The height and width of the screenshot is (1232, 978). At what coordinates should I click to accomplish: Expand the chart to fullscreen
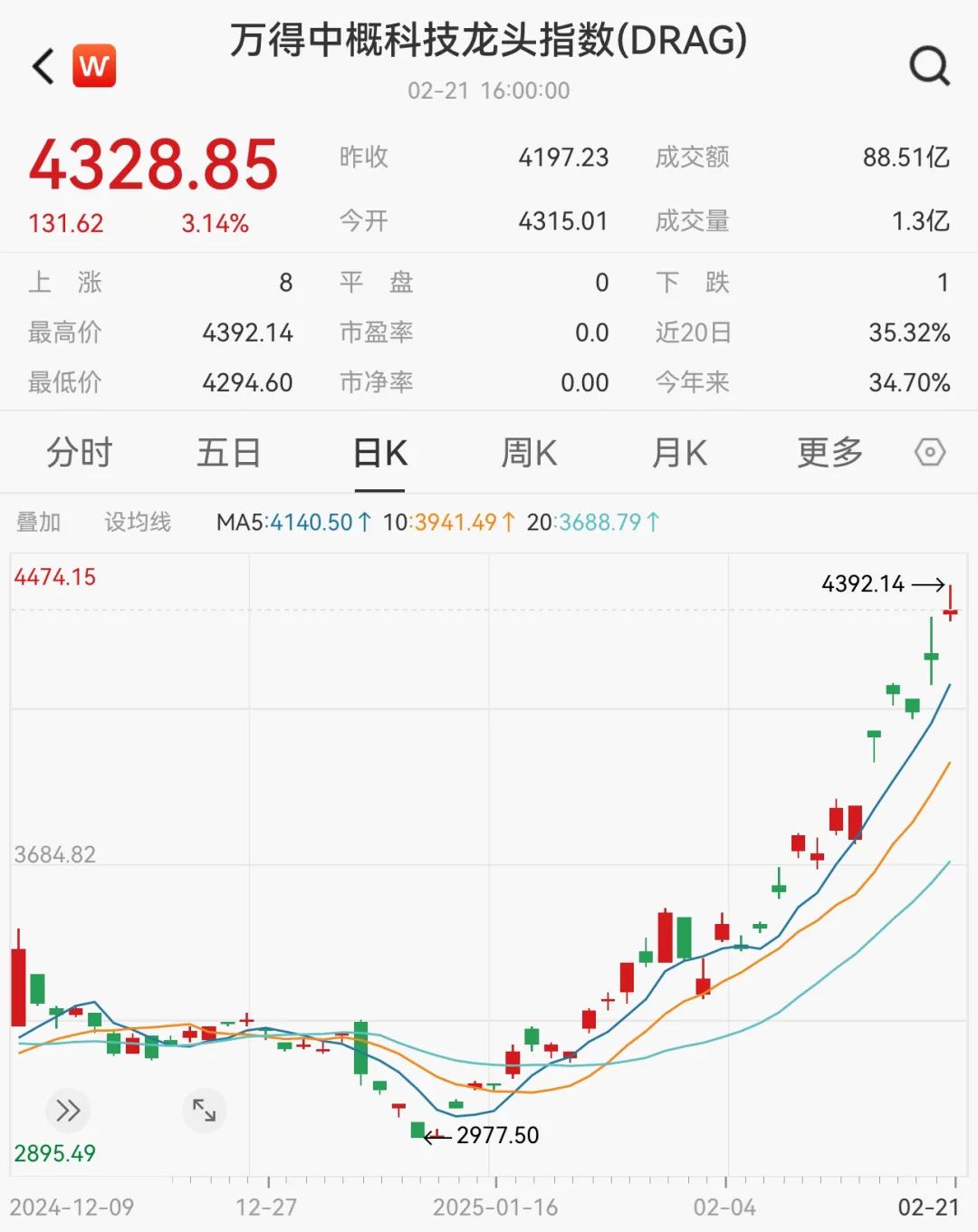205,1111
